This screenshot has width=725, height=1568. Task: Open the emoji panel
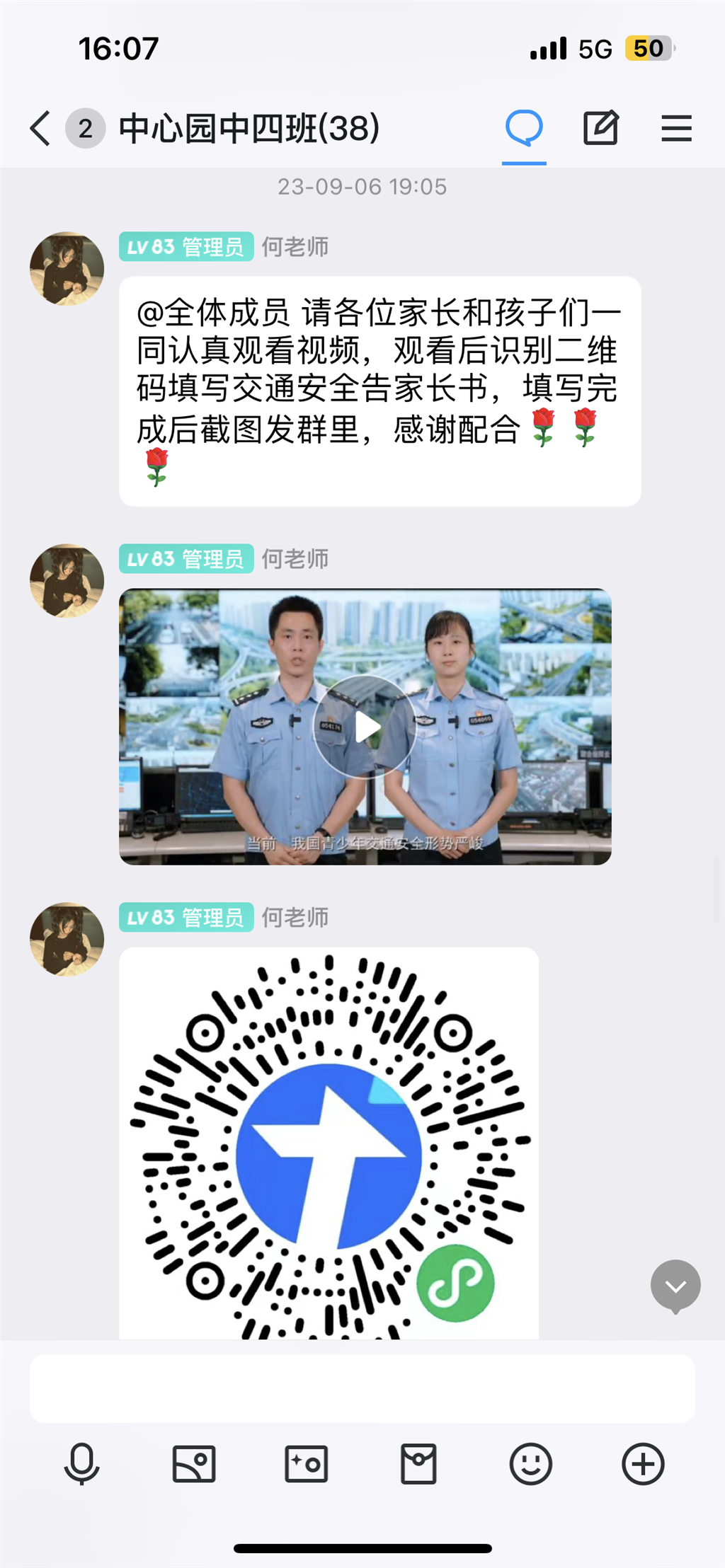click(530, 1463)
